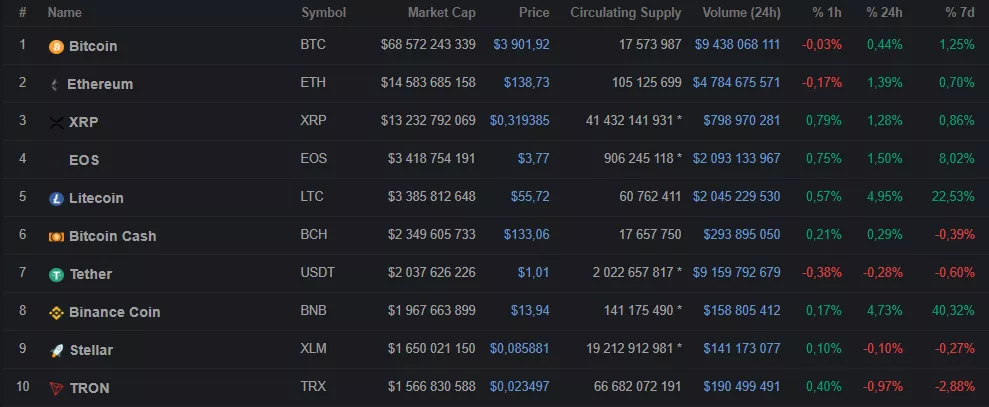Open Litecoin's $55,72 price link
The width and height of the screenshot is (989, 407).
[x=528, y=197]
